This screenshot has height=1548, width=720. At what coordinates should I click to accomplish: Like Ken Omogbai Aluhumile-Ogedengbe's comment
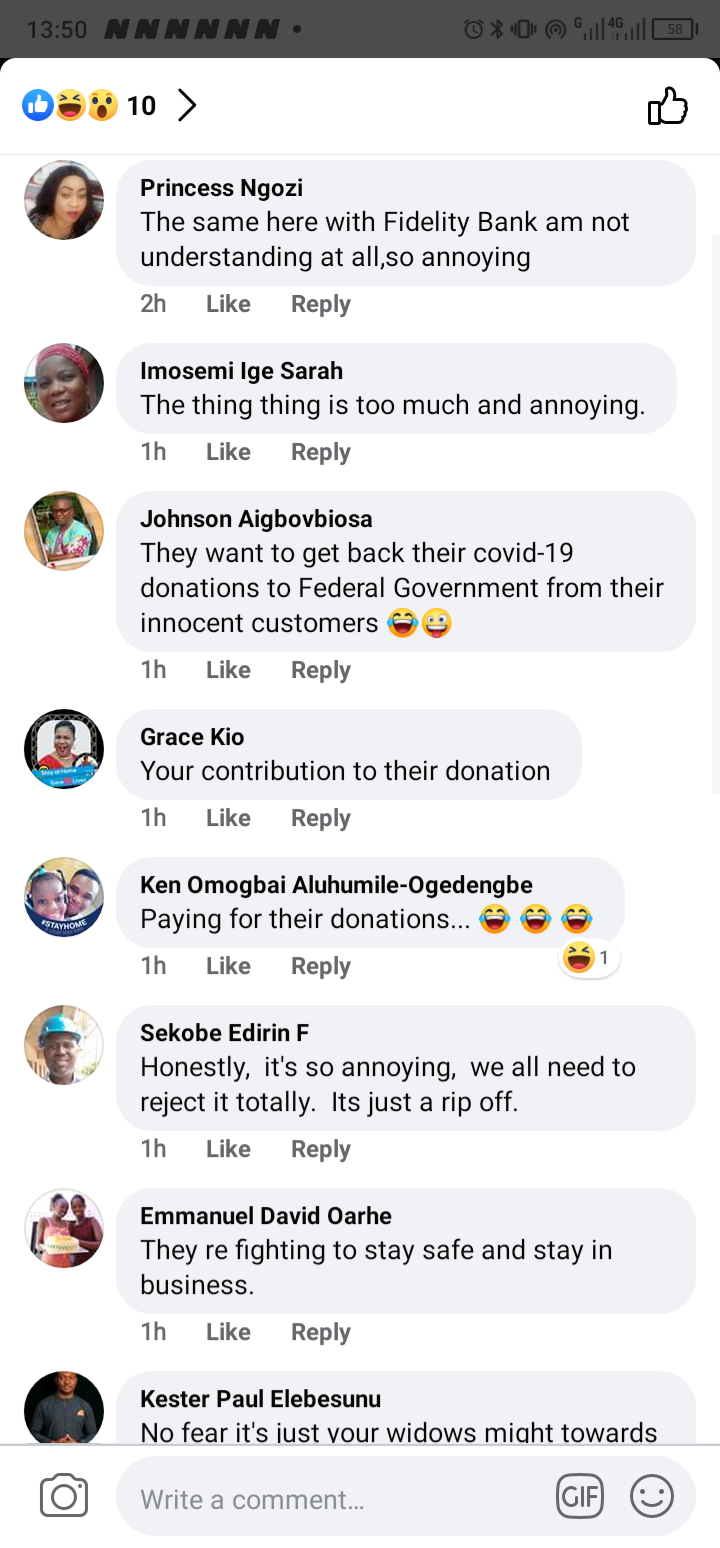click(x=228, y=966)
